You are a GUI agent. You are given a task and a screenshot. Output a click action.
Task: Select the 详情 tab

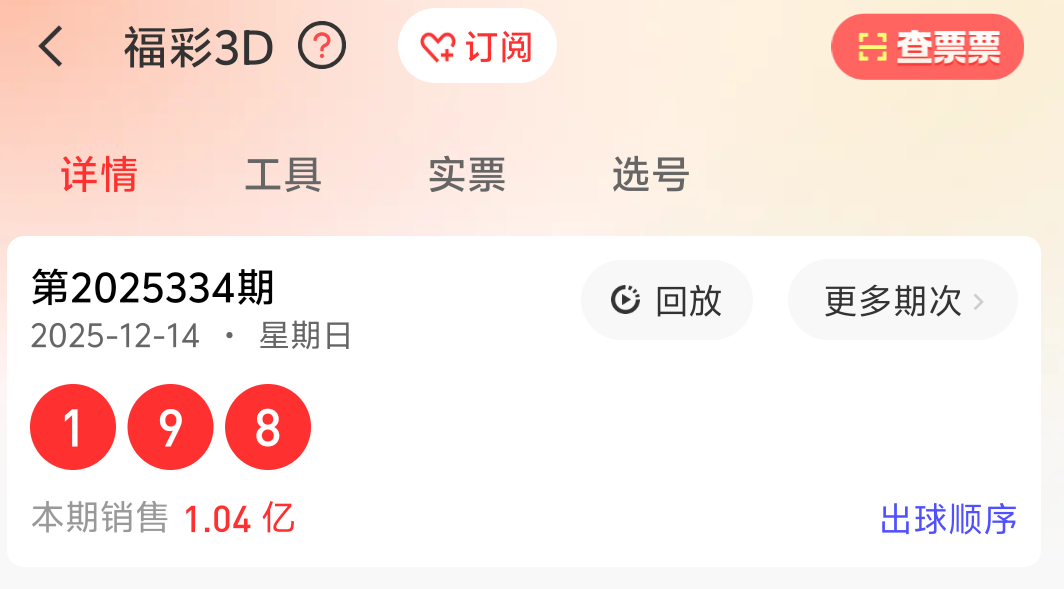click(x=99, y=175)
